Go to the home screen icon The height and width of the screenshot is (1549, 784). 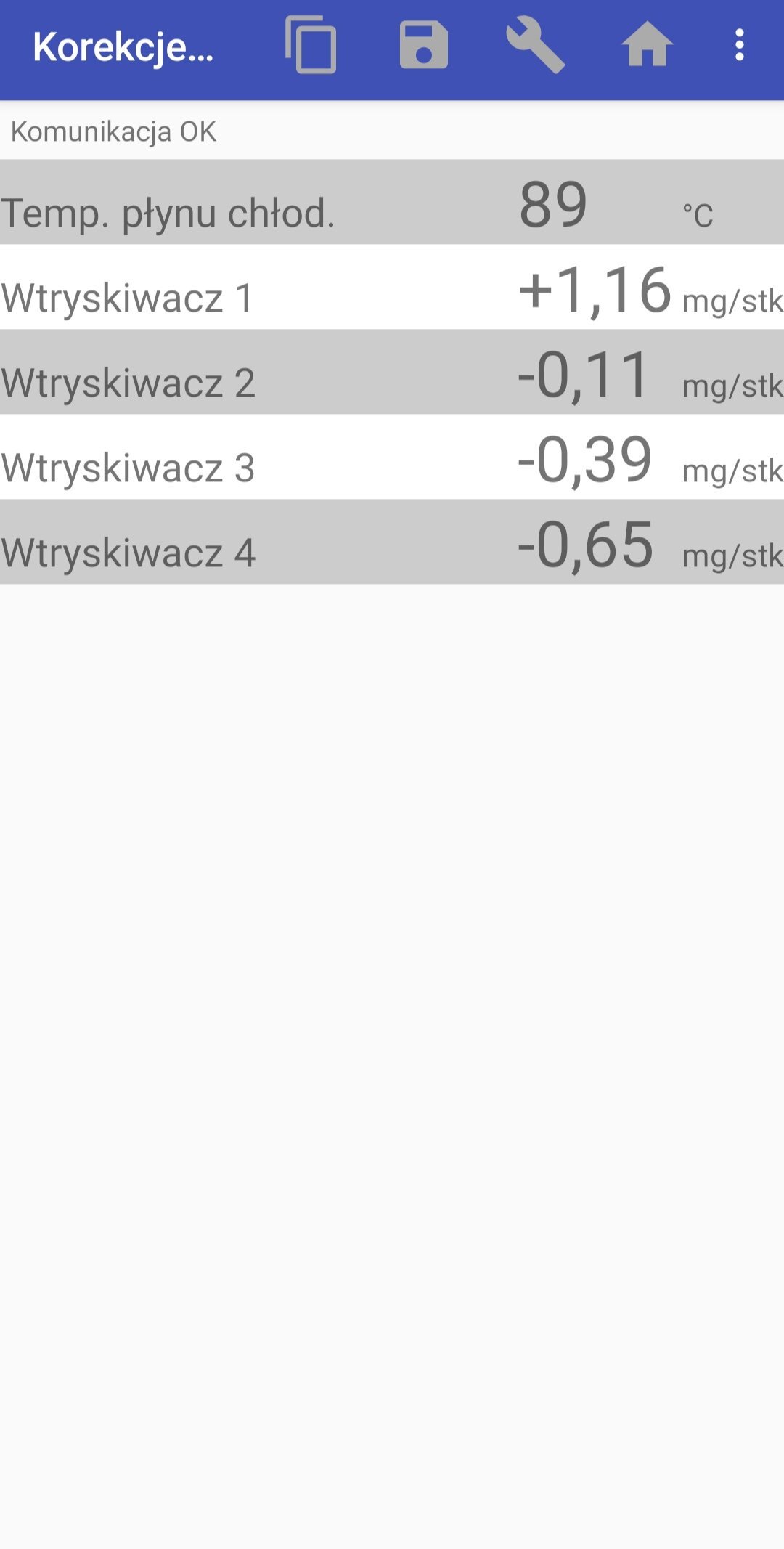(647, 45)
